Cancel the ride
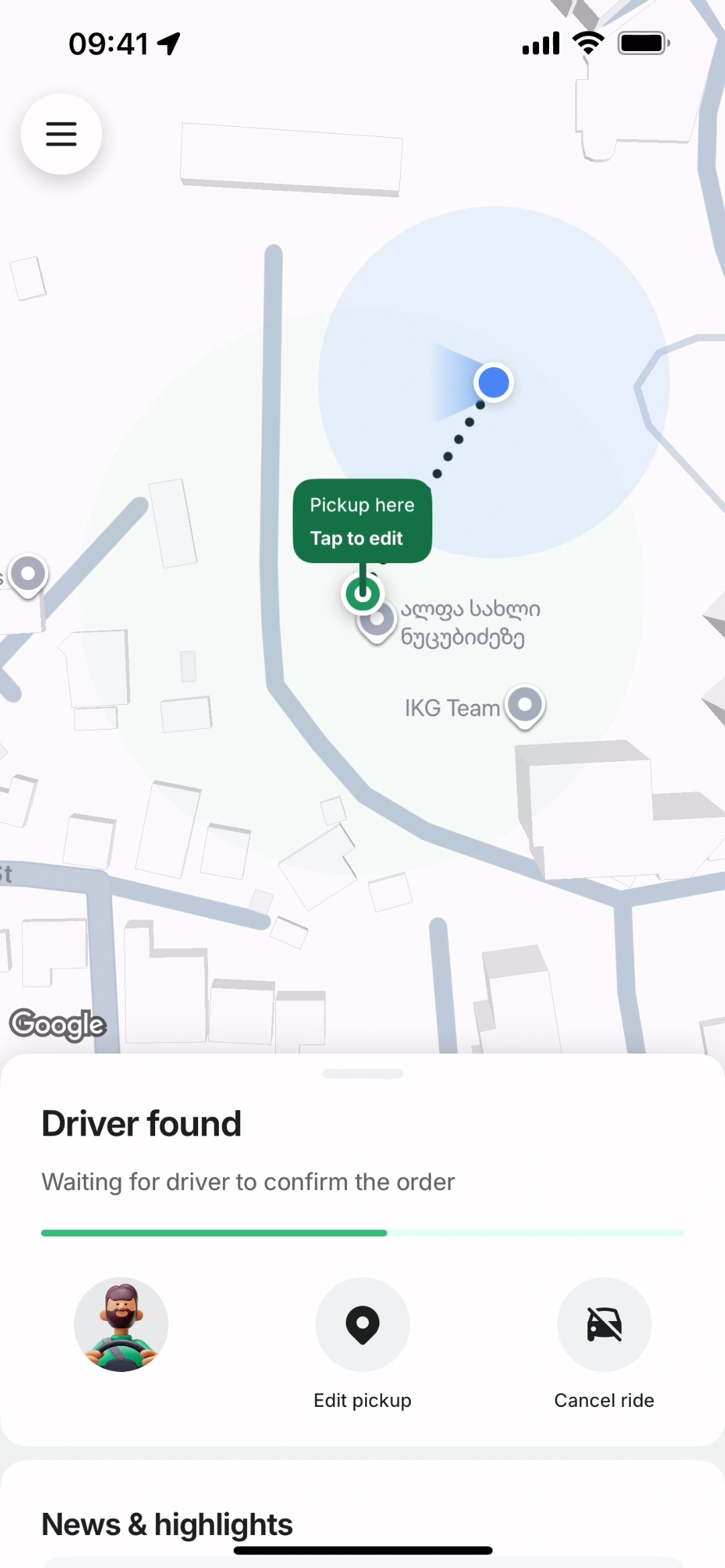The height and width of the screenshot is (1568, 725). pos(604,1324)
